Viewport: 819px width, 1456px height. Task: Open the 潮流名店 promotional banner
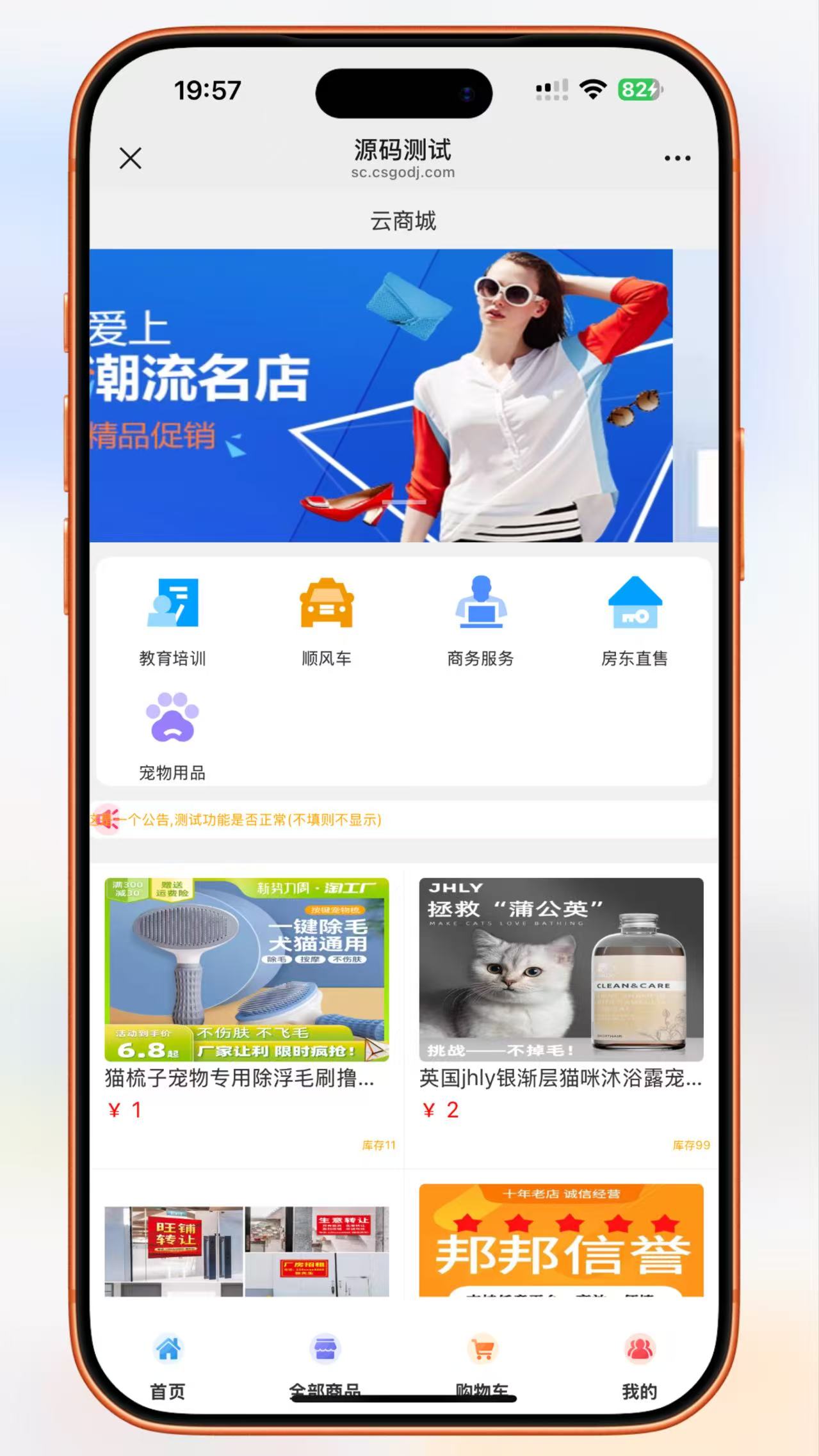tap(381, 395)
